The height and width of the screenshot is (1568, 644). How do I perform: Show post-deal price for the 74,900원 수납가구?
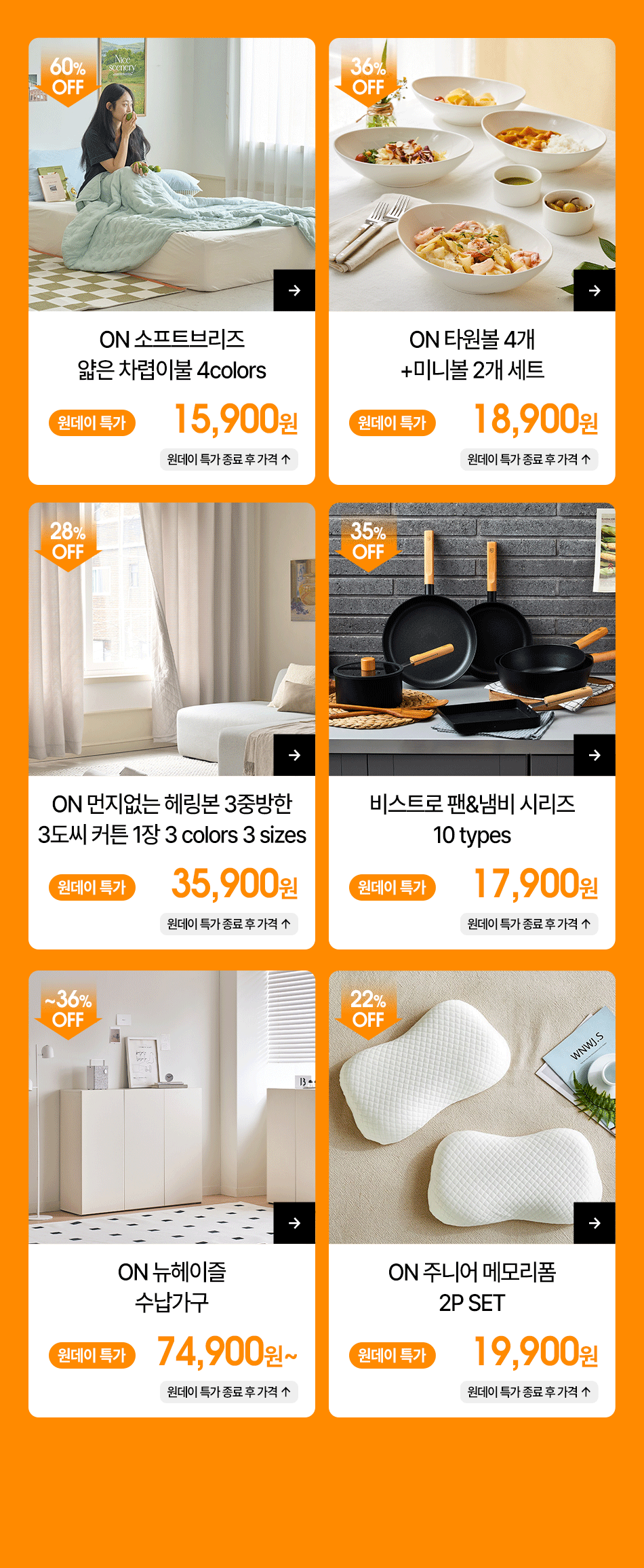(229, 1392)
